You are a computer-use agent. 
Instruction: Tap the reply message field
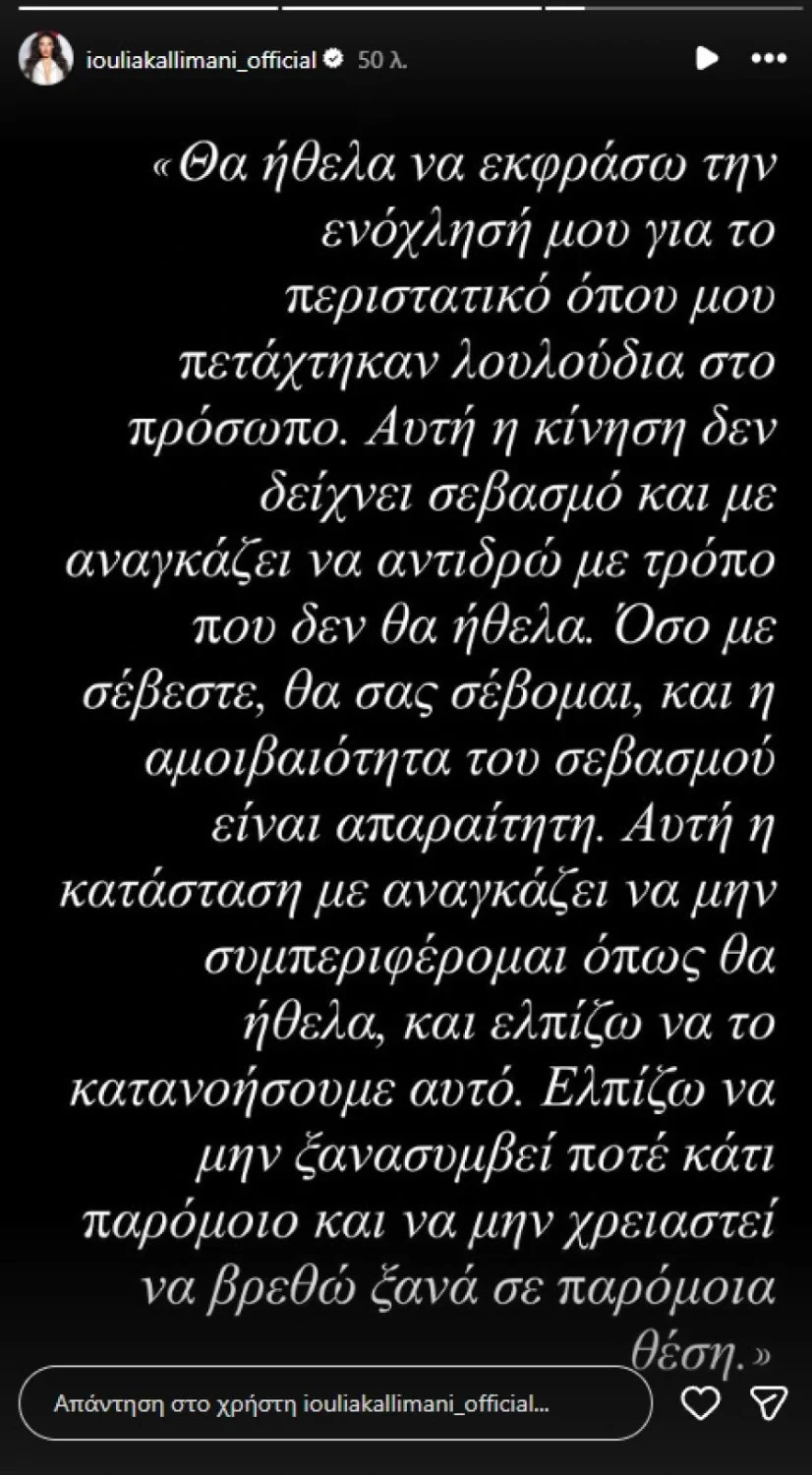(334, 1403)
